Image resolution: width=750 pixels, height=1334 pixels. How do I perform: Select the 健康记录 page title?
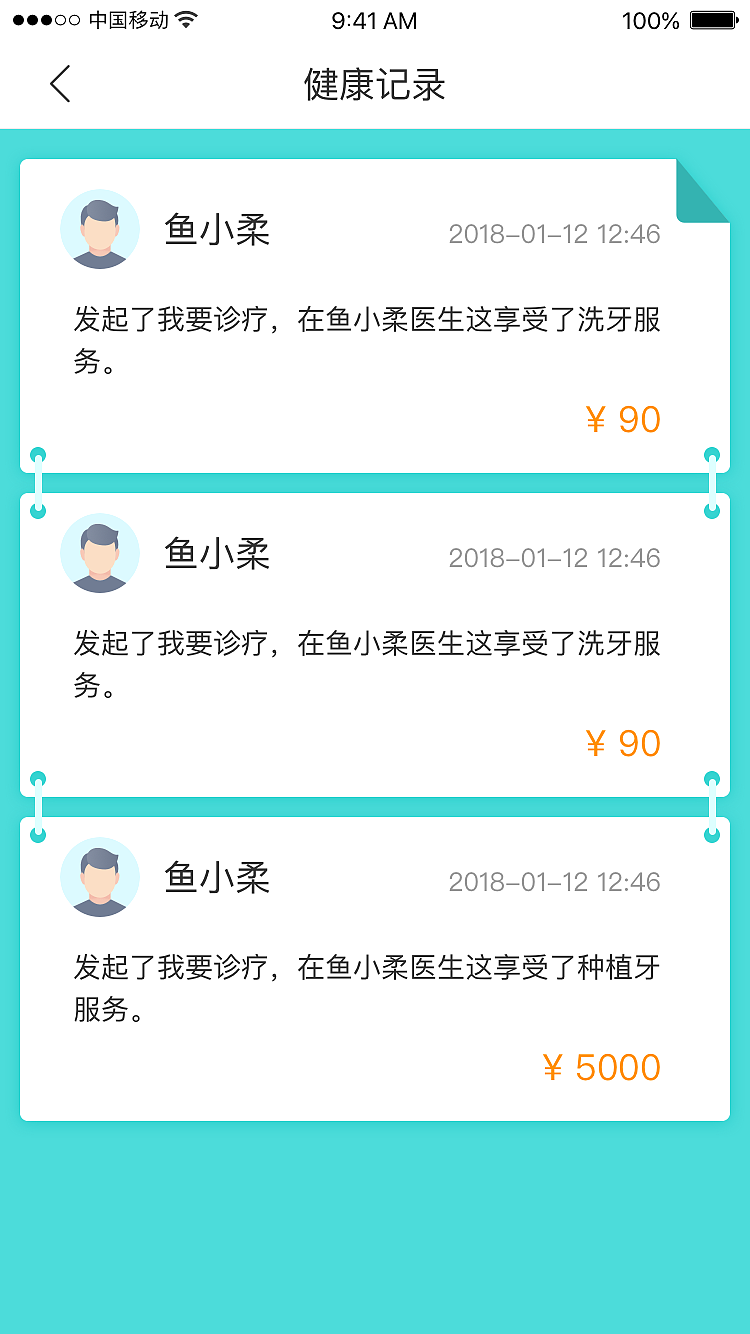[374, 85]
